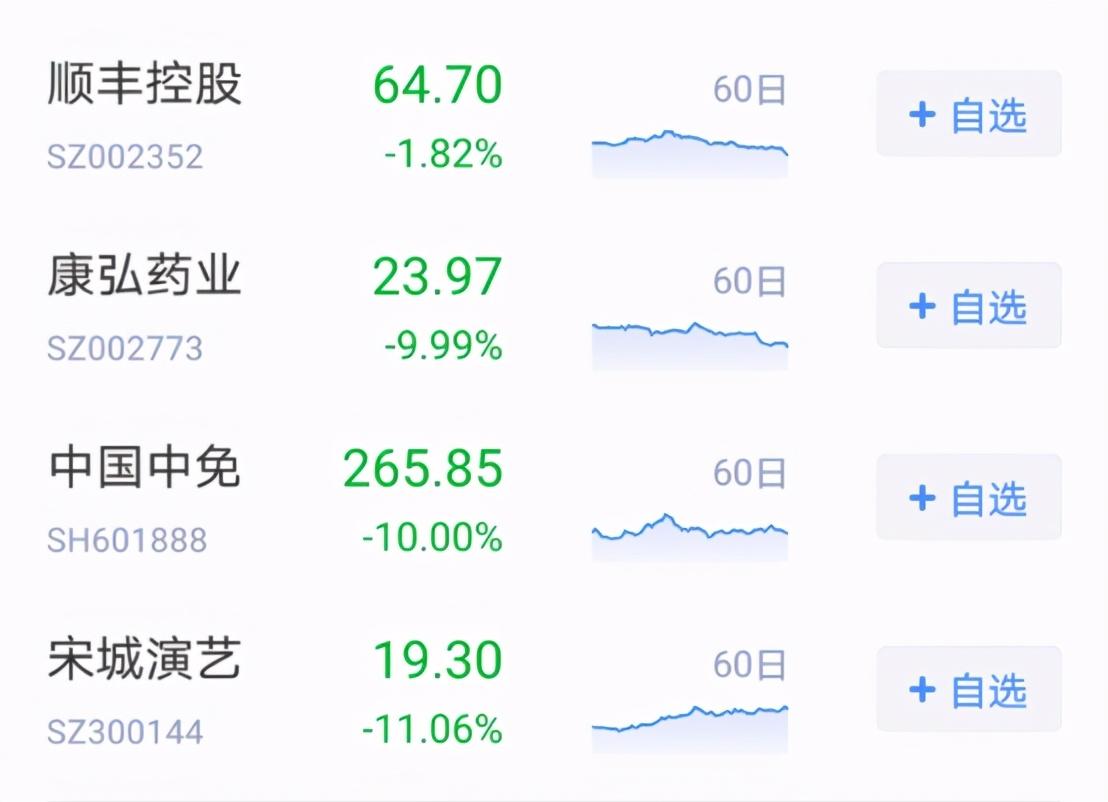The width and height of the screenshot is (1108, 802).
Task: Open 康弘药业 stock details
Action: 145,278
